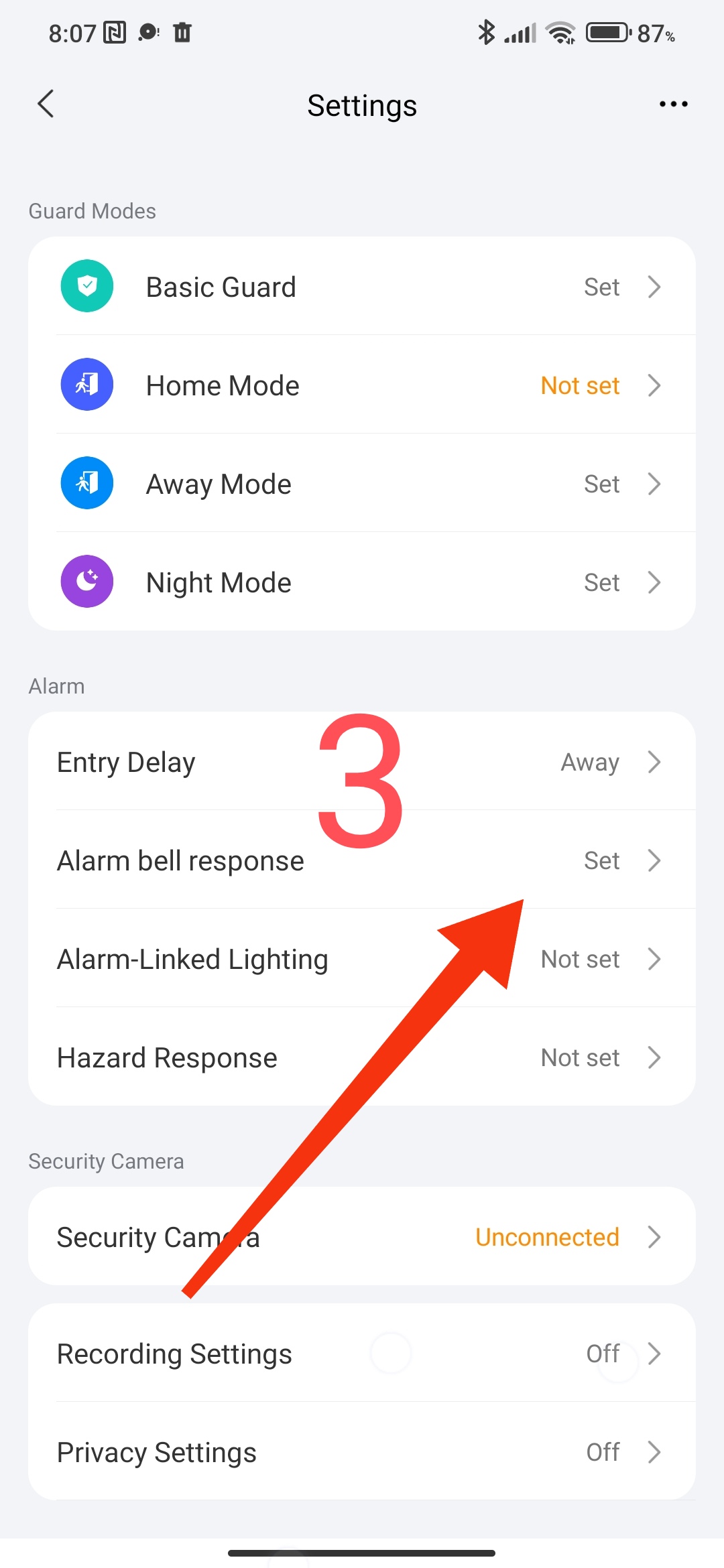The image size is (724, 1568).
Task: Open the Entry Delay option
Action: (x=362, y=761)
